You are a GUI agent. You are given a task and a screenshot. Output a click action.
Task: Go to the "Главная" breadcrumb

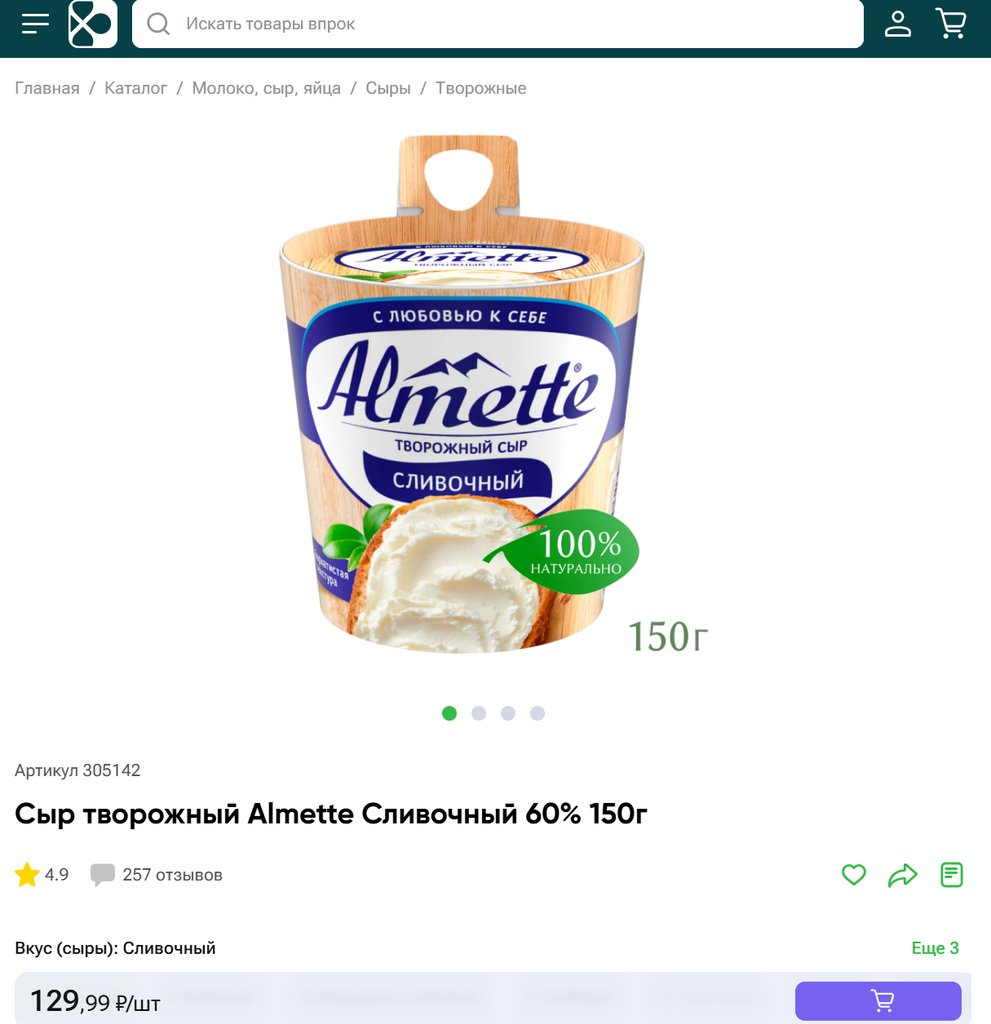(47, 88)
